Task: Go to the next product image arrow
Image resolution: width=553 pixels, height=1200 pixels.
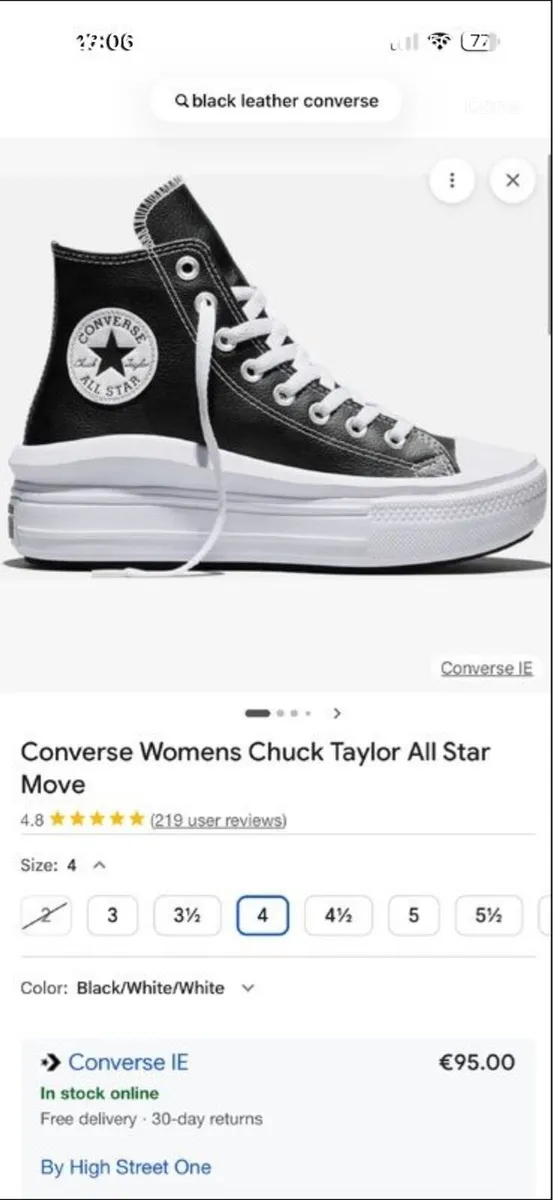Action: pos(337,713)
